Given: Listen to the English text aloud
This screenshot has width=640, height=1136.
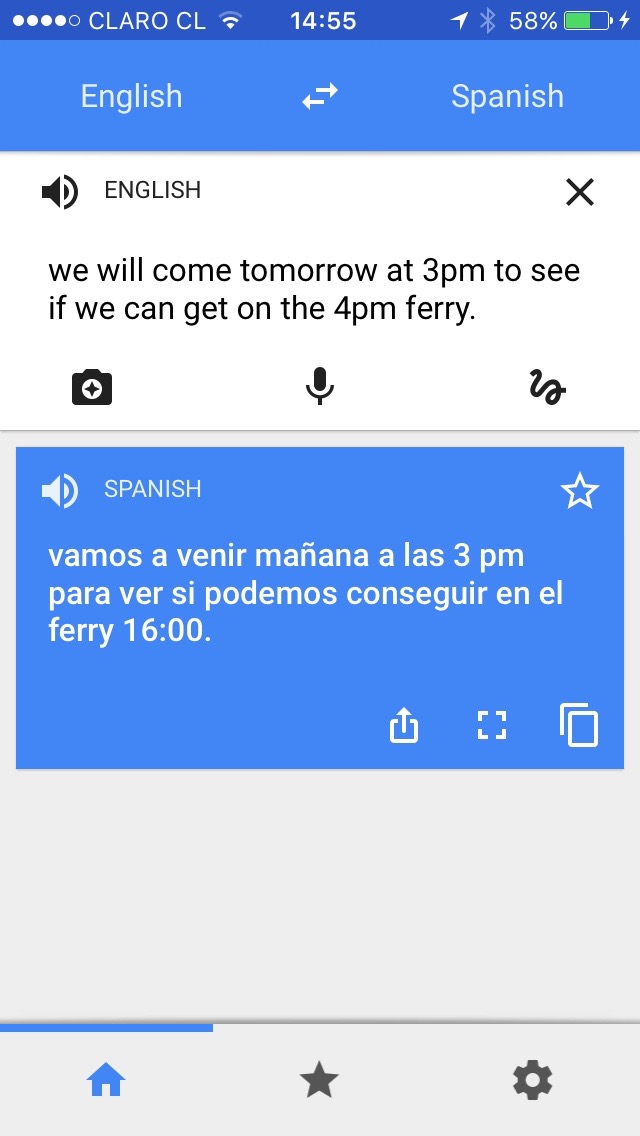Looking at the screenshot, I should [60, 191].
